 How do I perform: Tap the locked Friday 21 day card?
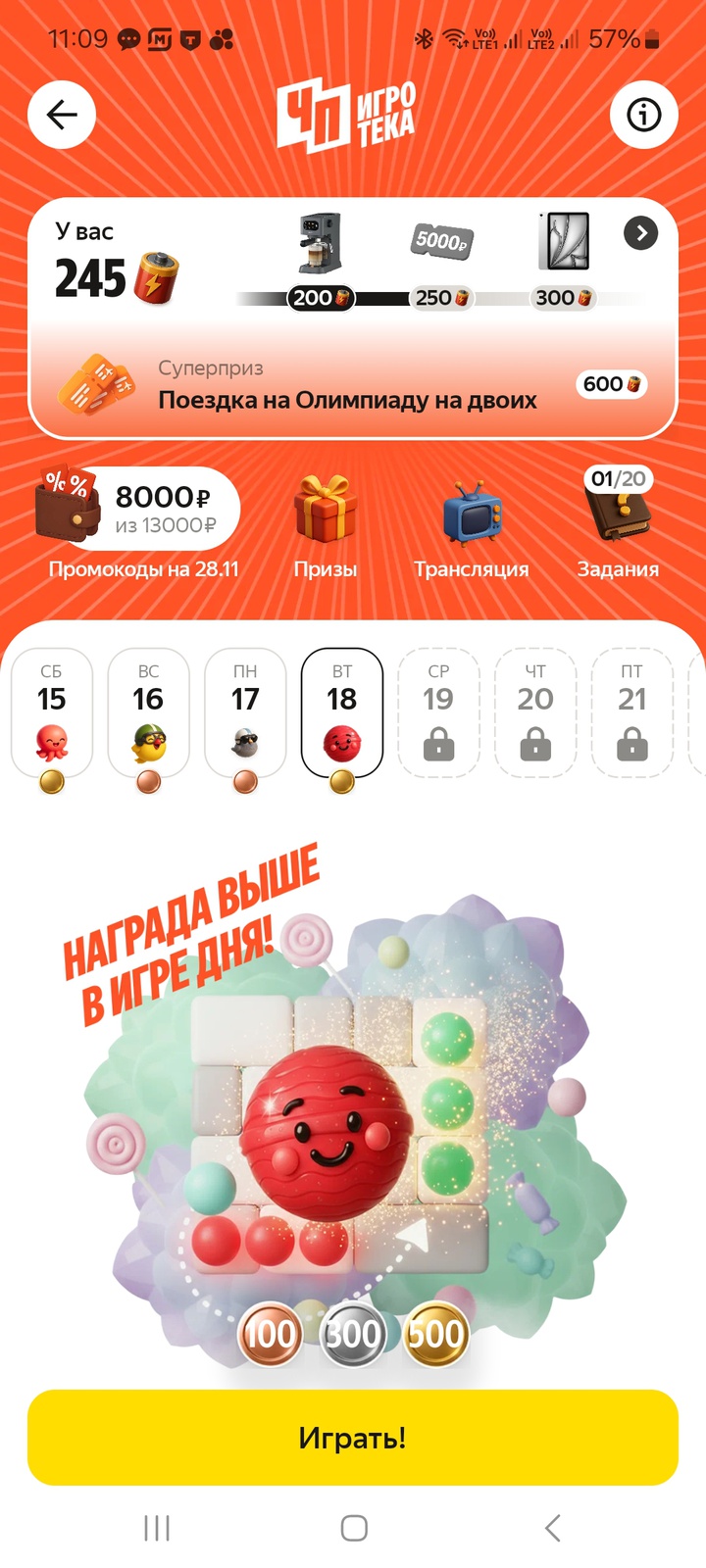point(631,712)
